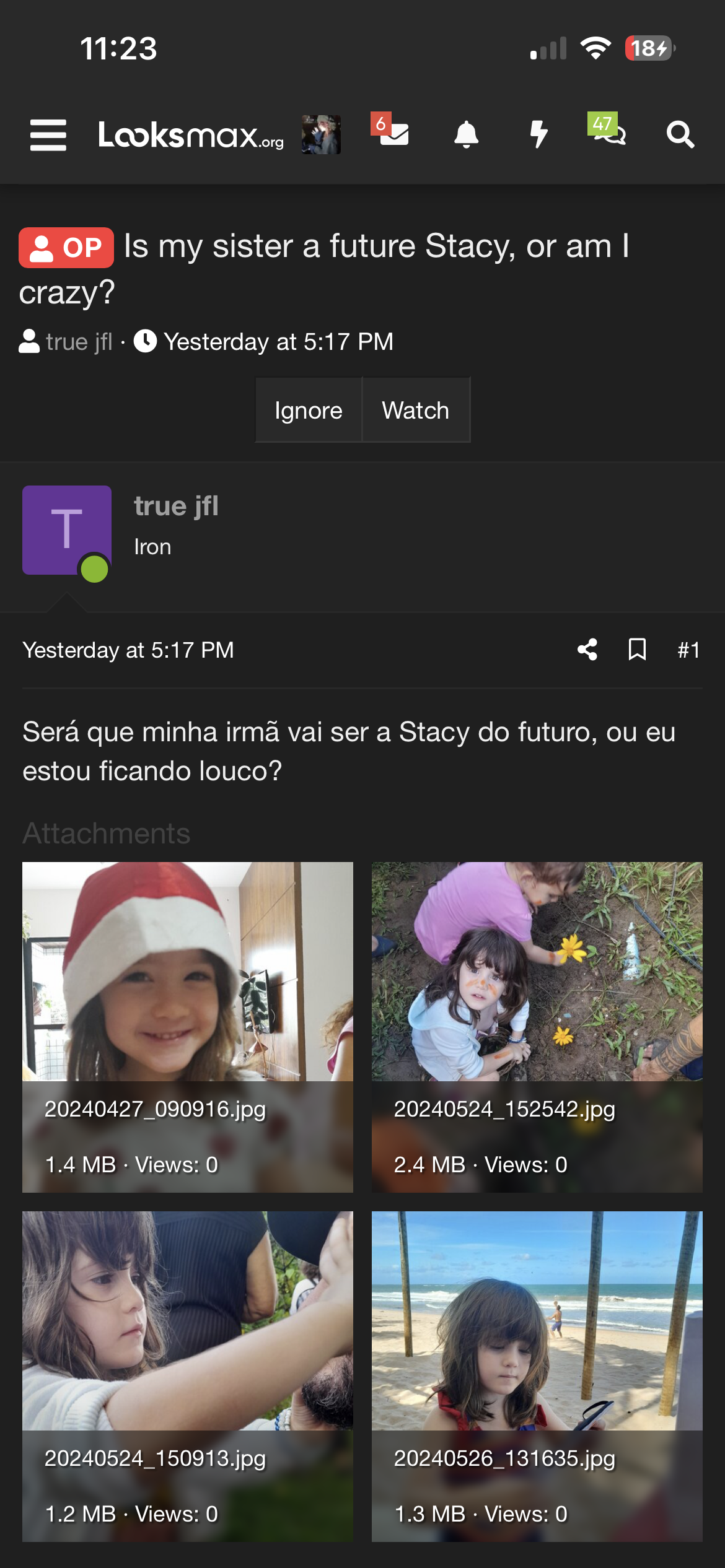The width and height of the screenshot is (725, 1568).
Task: Open your account avatar menu
Action: coord(321,134)
